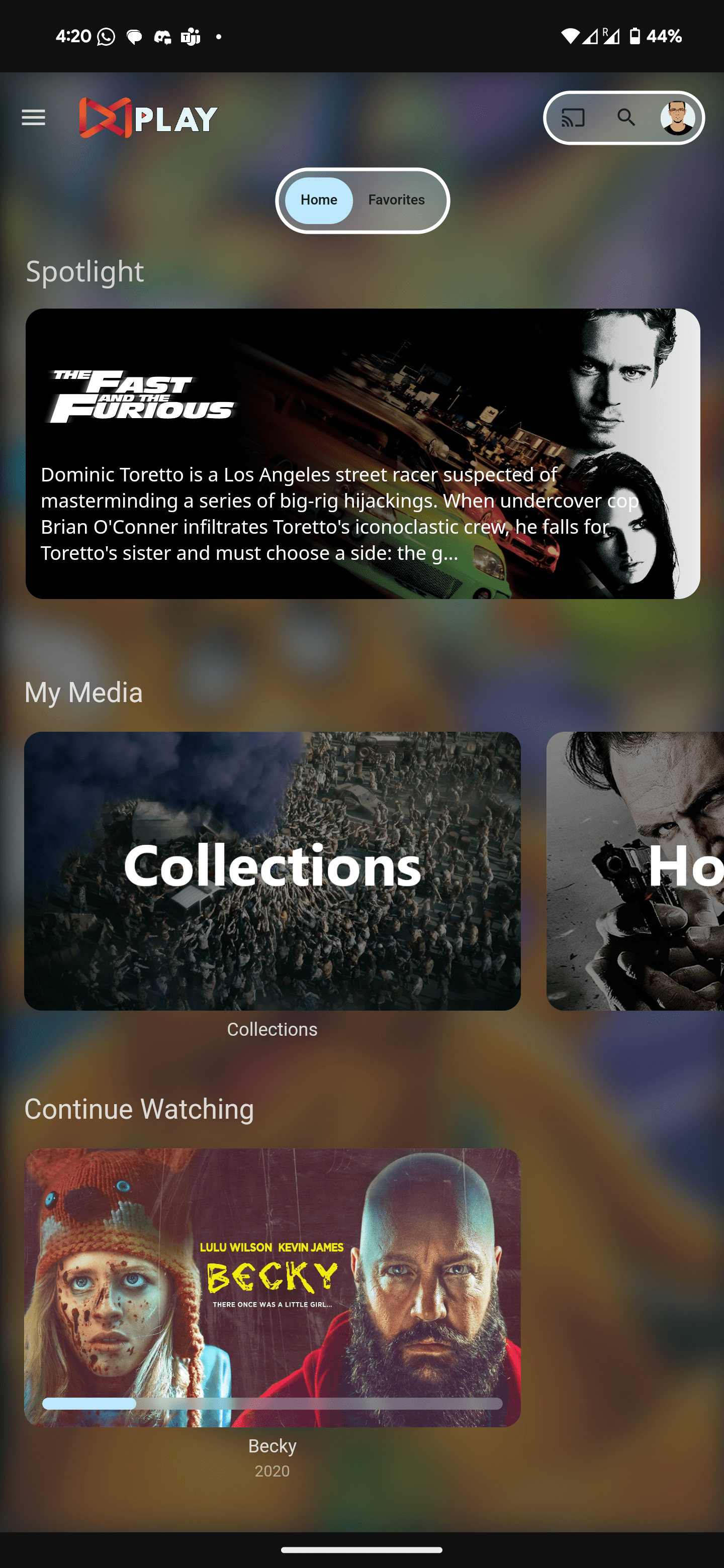Open the search icon
The width and height of the screenshot is (724, 1568).
[x=626, y=118]
